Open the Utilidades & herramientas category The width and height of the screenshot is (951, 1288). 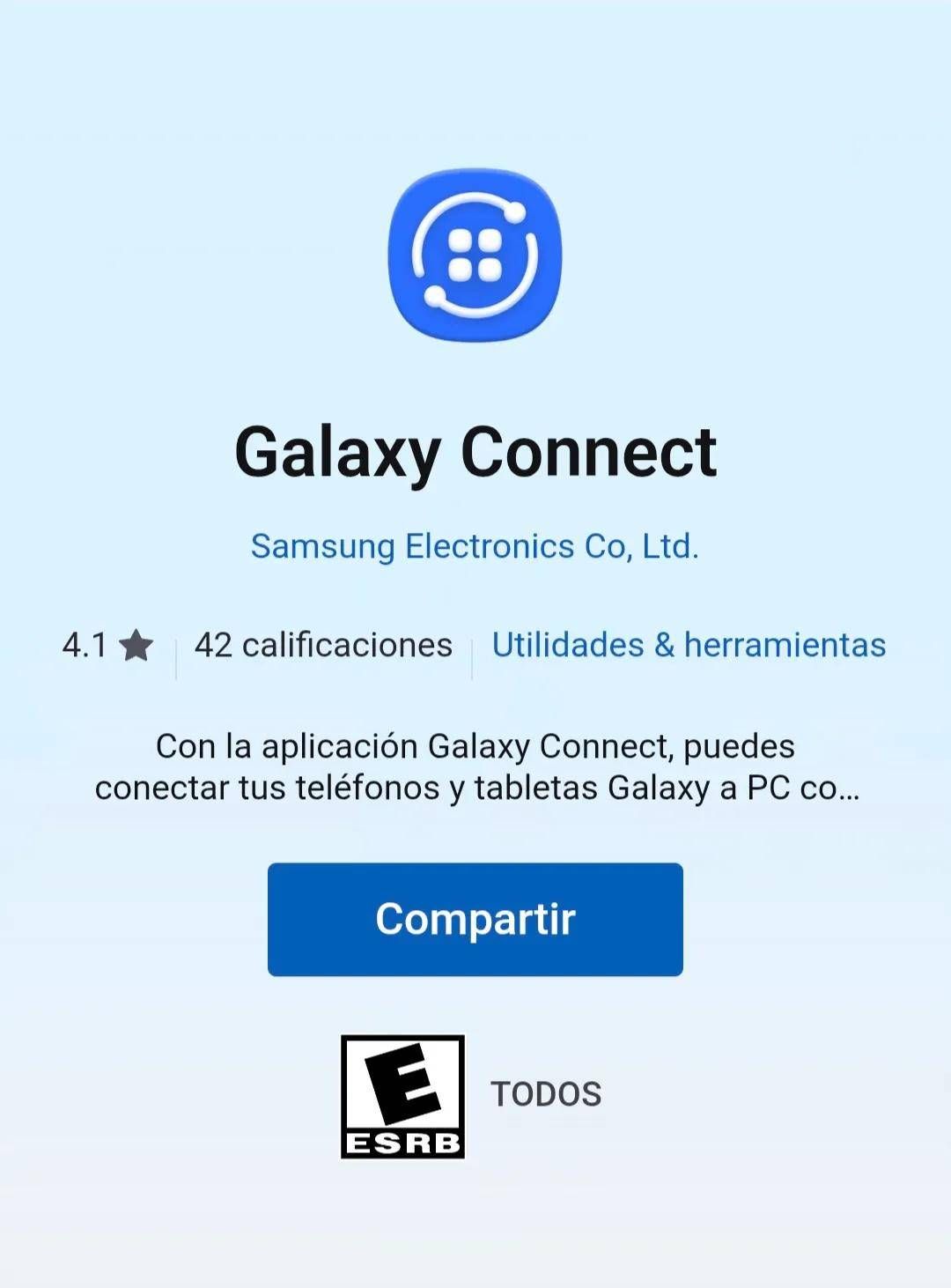point(689,645)
